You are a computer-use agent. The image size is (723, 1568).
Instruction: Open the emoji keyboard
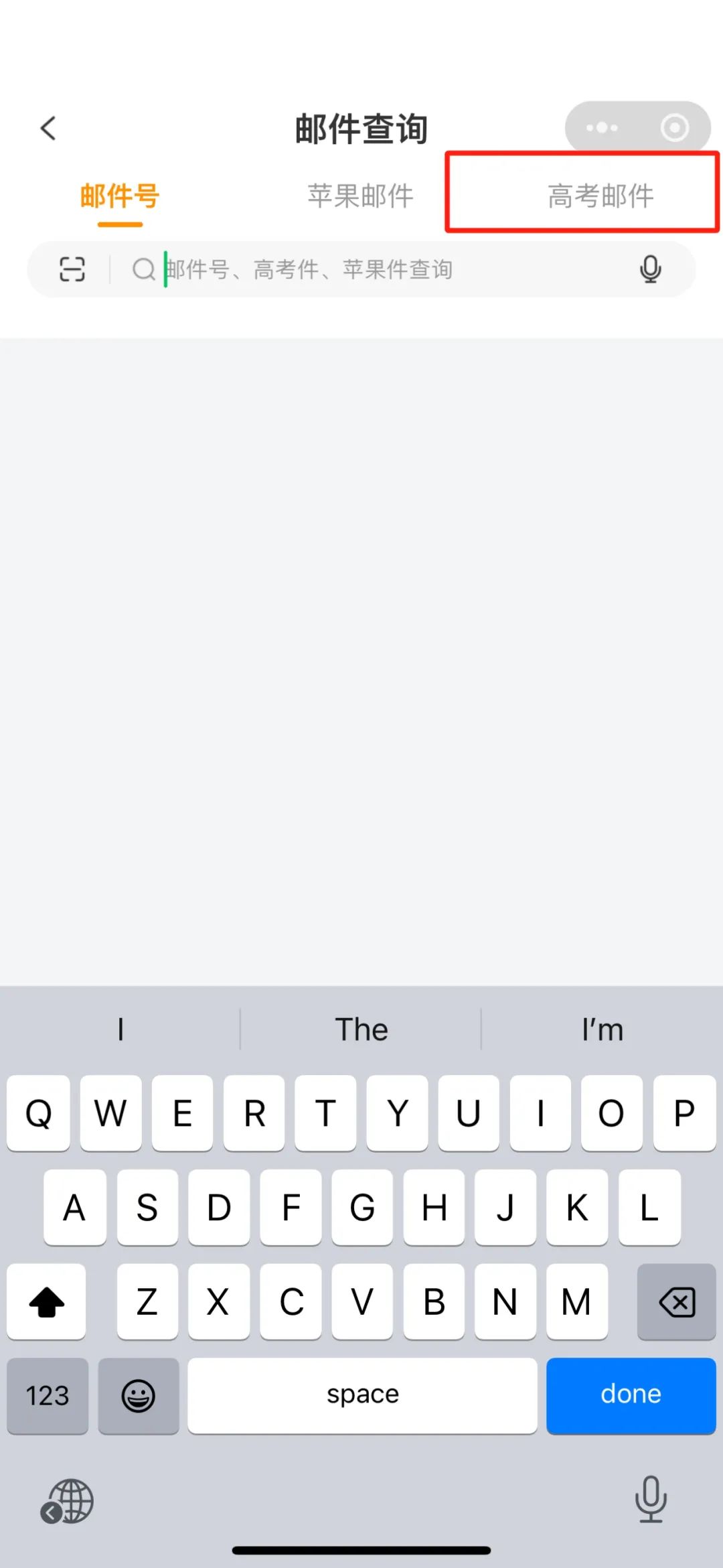[x=139, y=1395]
